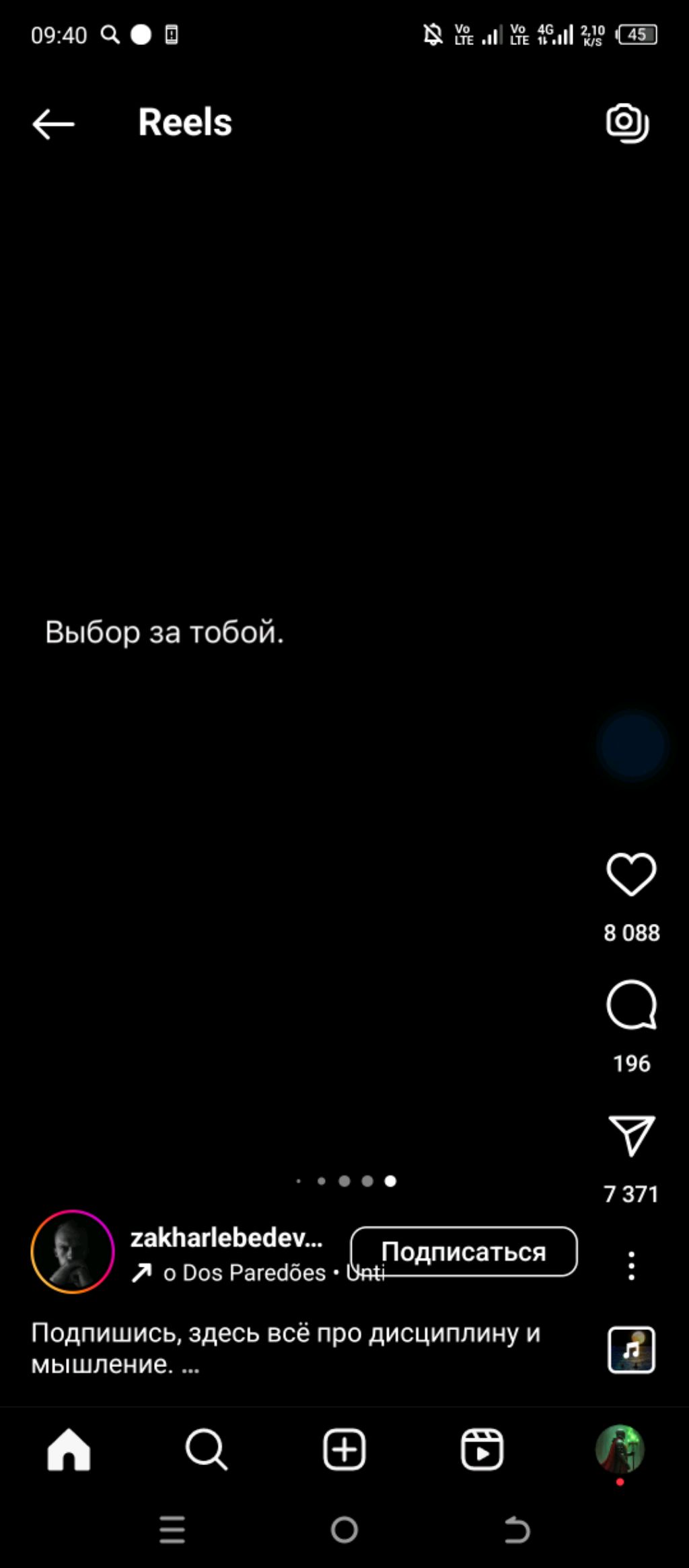Open the comments on this reel

[x=631, y=1005]
